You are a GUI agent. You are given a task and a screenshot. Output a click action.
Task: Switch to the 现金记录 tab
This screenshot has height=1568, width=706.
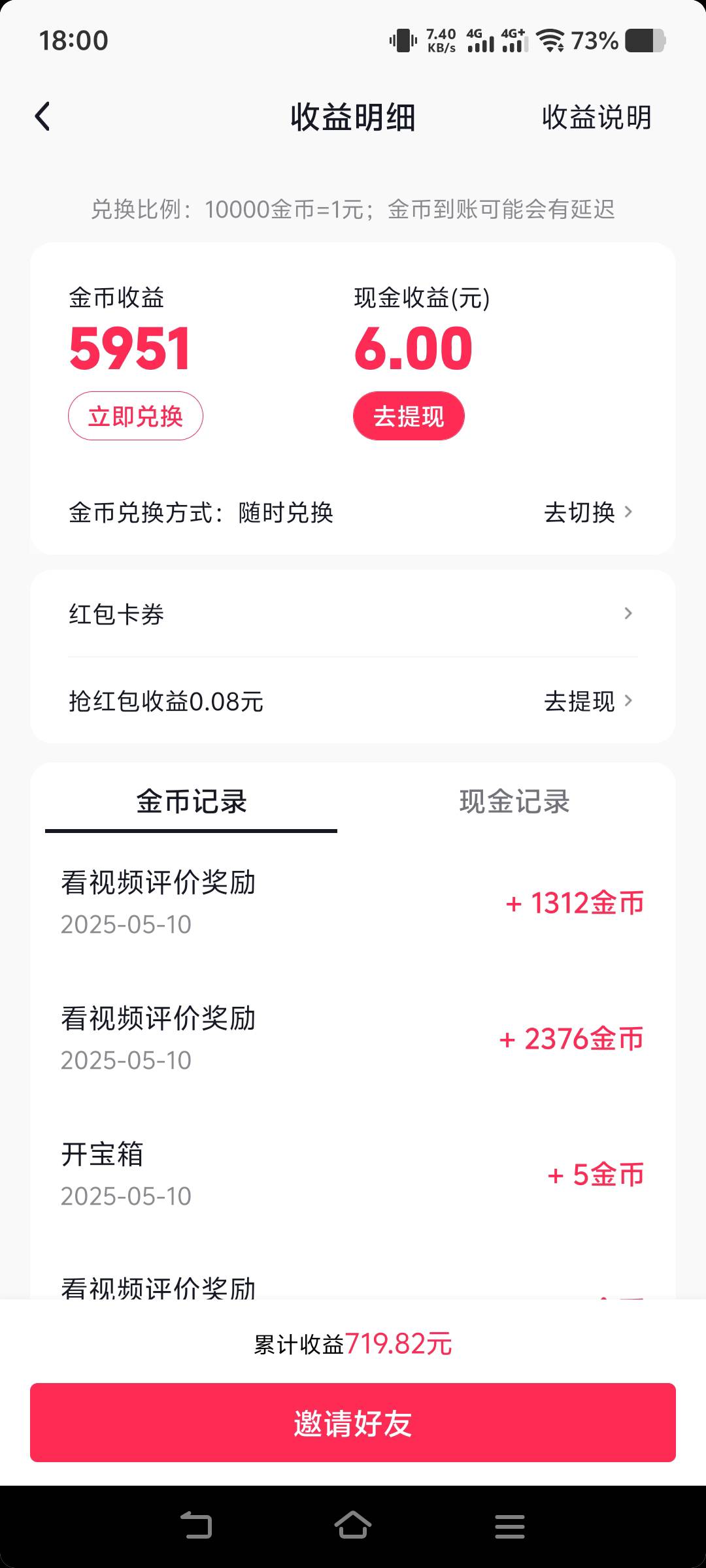pyautogui.click(x=514, y=802)
